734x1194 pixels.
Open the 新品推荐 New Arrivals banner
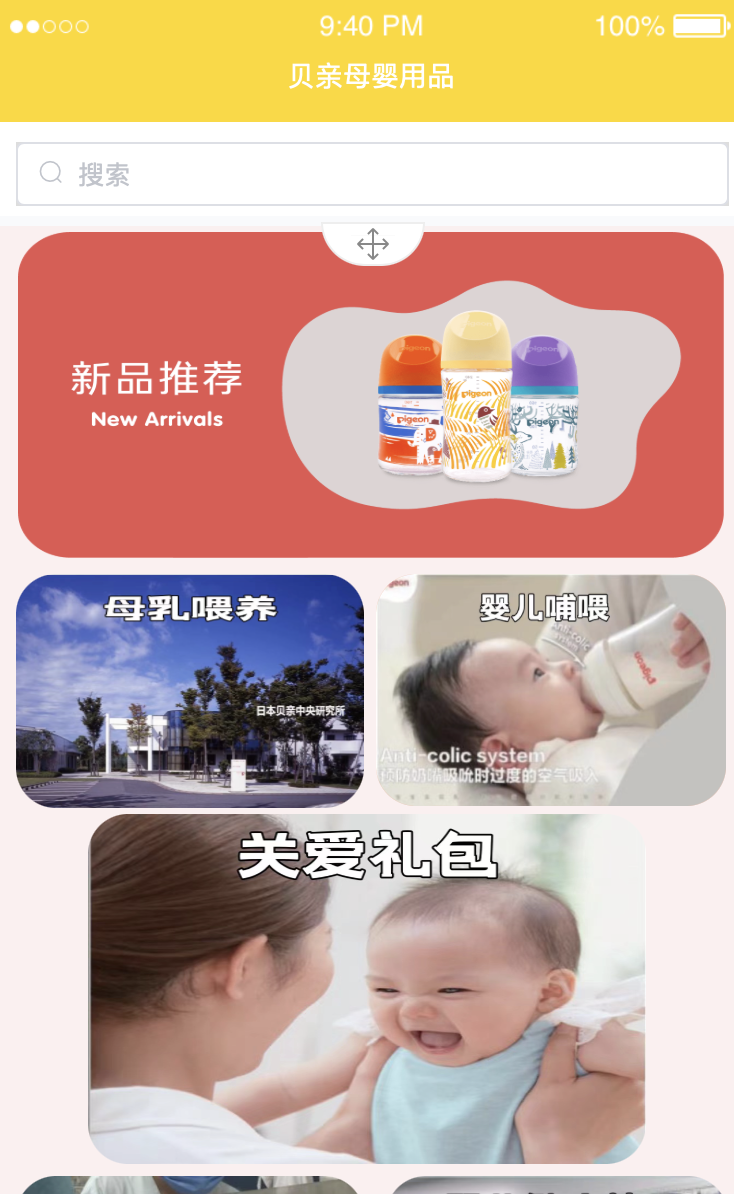[370, 395]
